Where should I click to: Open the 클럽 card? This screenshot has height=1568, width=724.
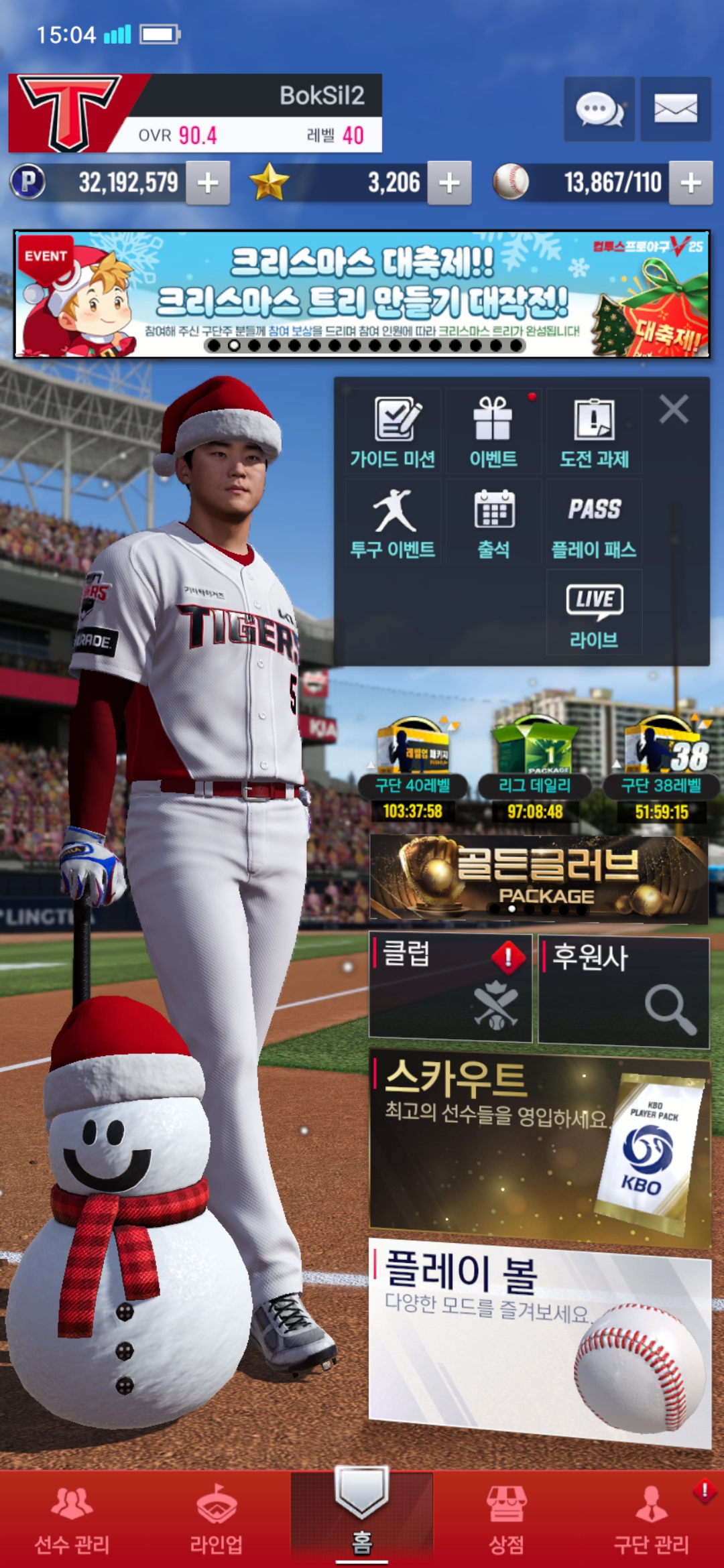pyautogui.click(x=450, y=988)
